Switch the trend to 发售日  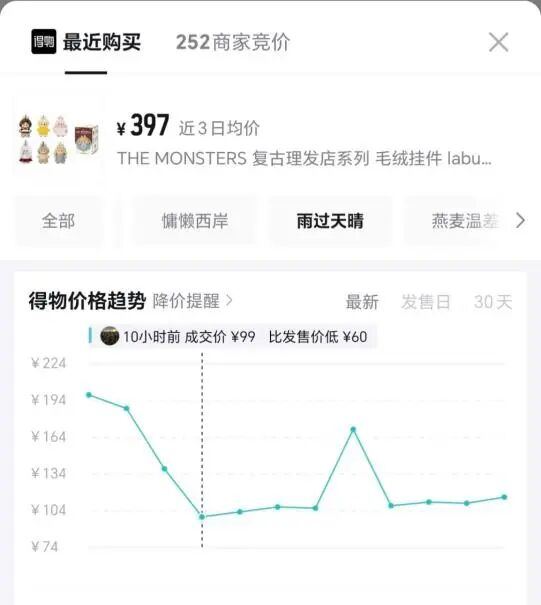(426, 302)
